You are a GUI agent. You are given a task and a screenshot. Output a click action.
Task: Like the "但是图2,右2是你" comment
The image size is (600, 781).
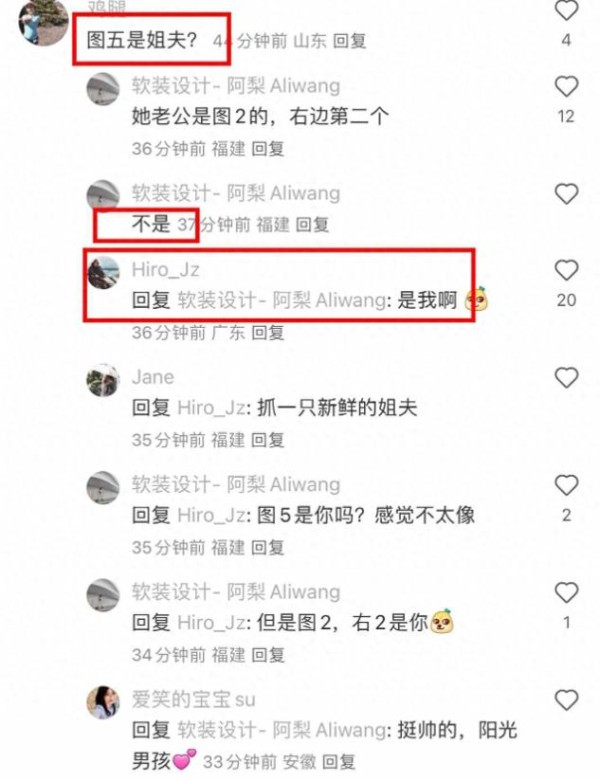pyautogui.click(x=567, y=592)
